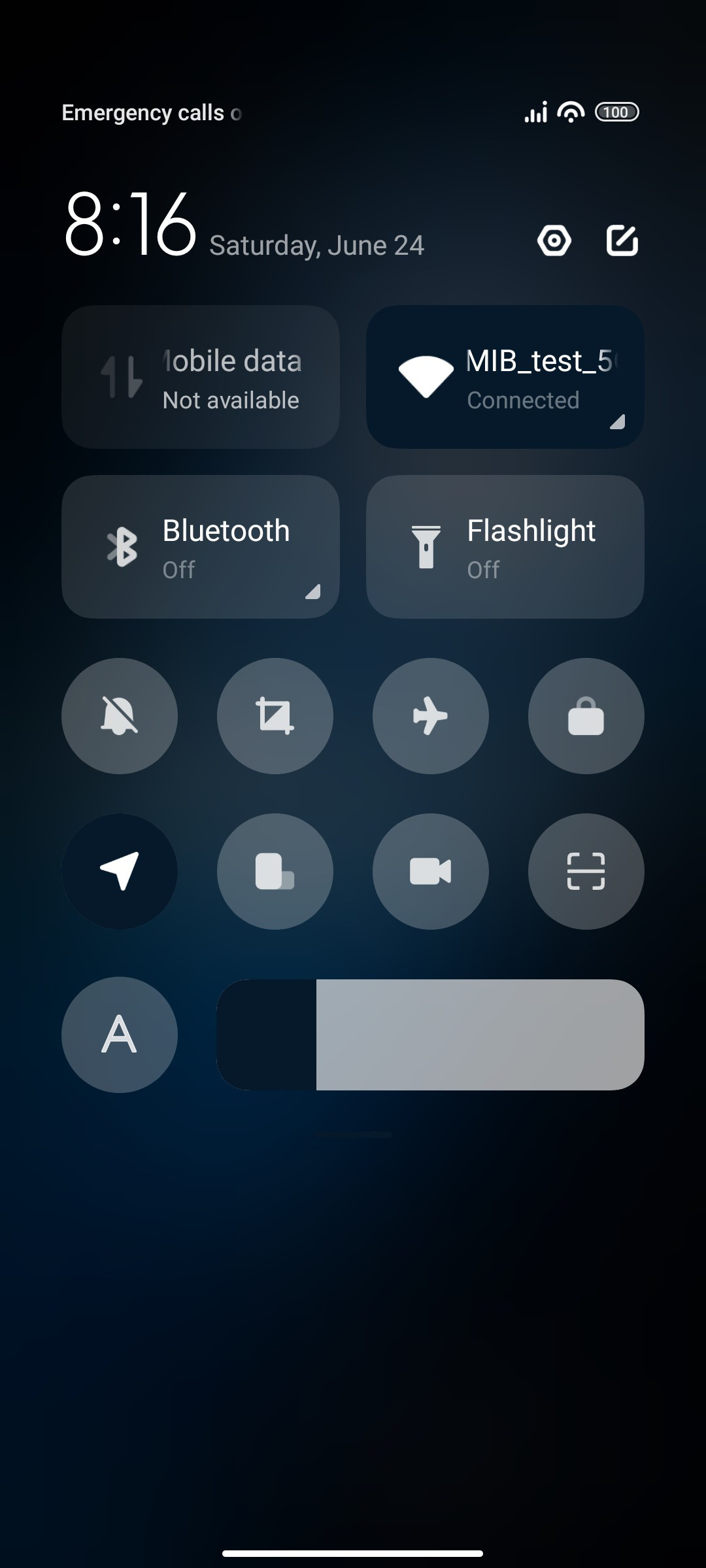This screenshot has height=1568, width=706.
Task: Toggle the Mobile data tile
Action: (201, 377)
